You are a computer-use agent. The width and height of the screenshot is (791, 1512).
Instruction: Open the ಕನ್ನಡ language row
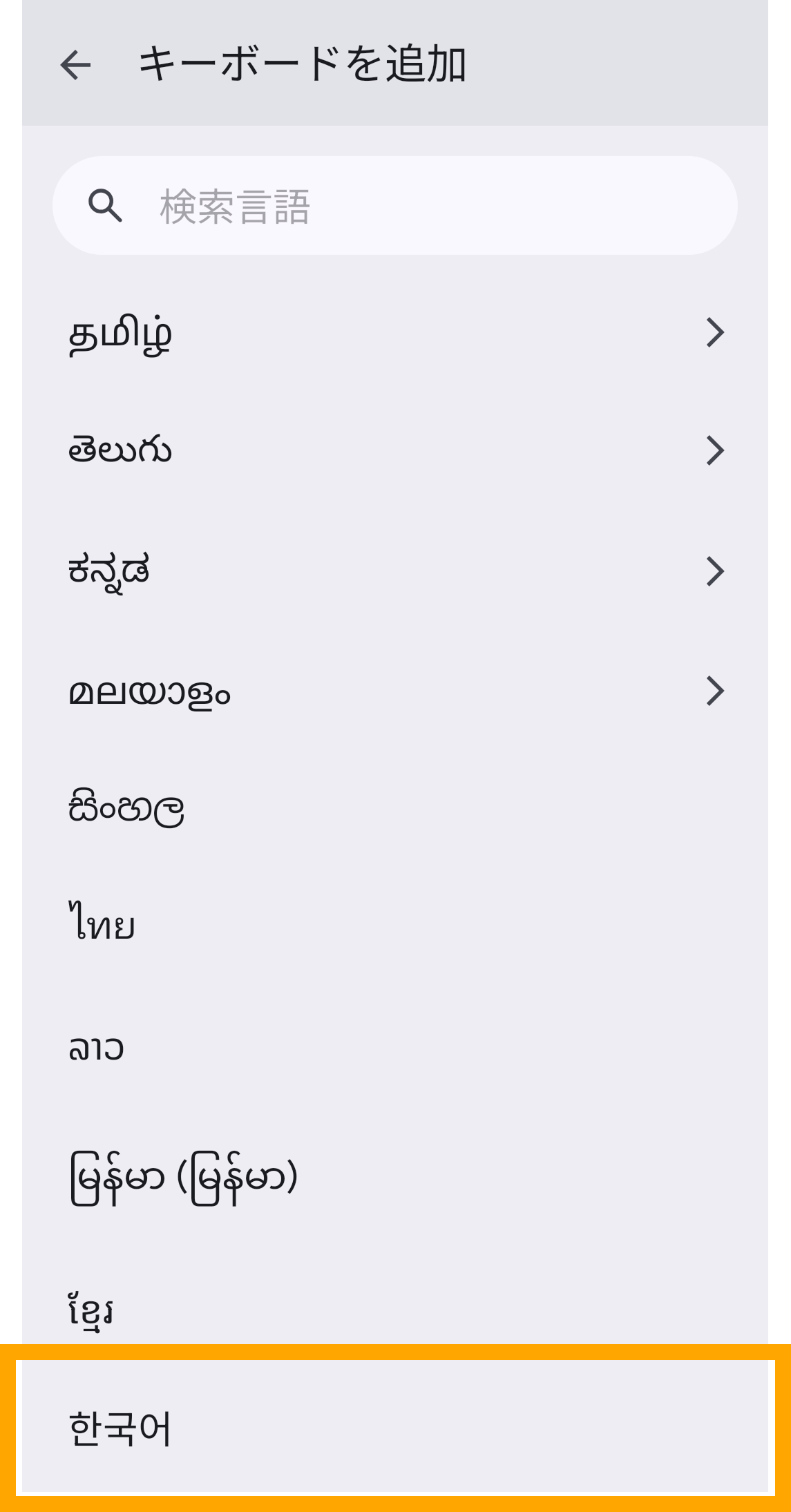394,571
